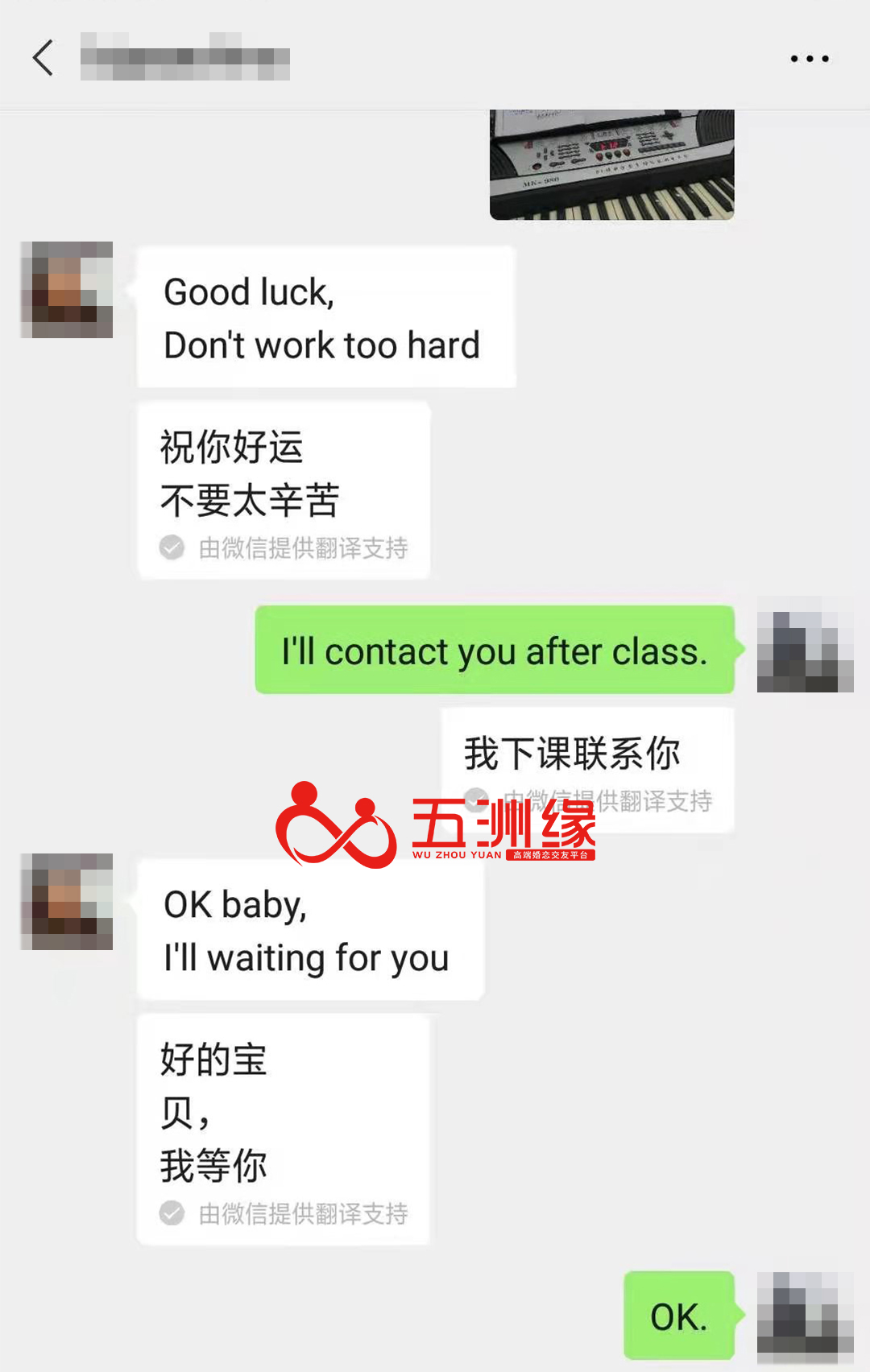Screen dimensions: 870x1372
Task: Go back to the chat list
Action: click(x=43, y=58)
